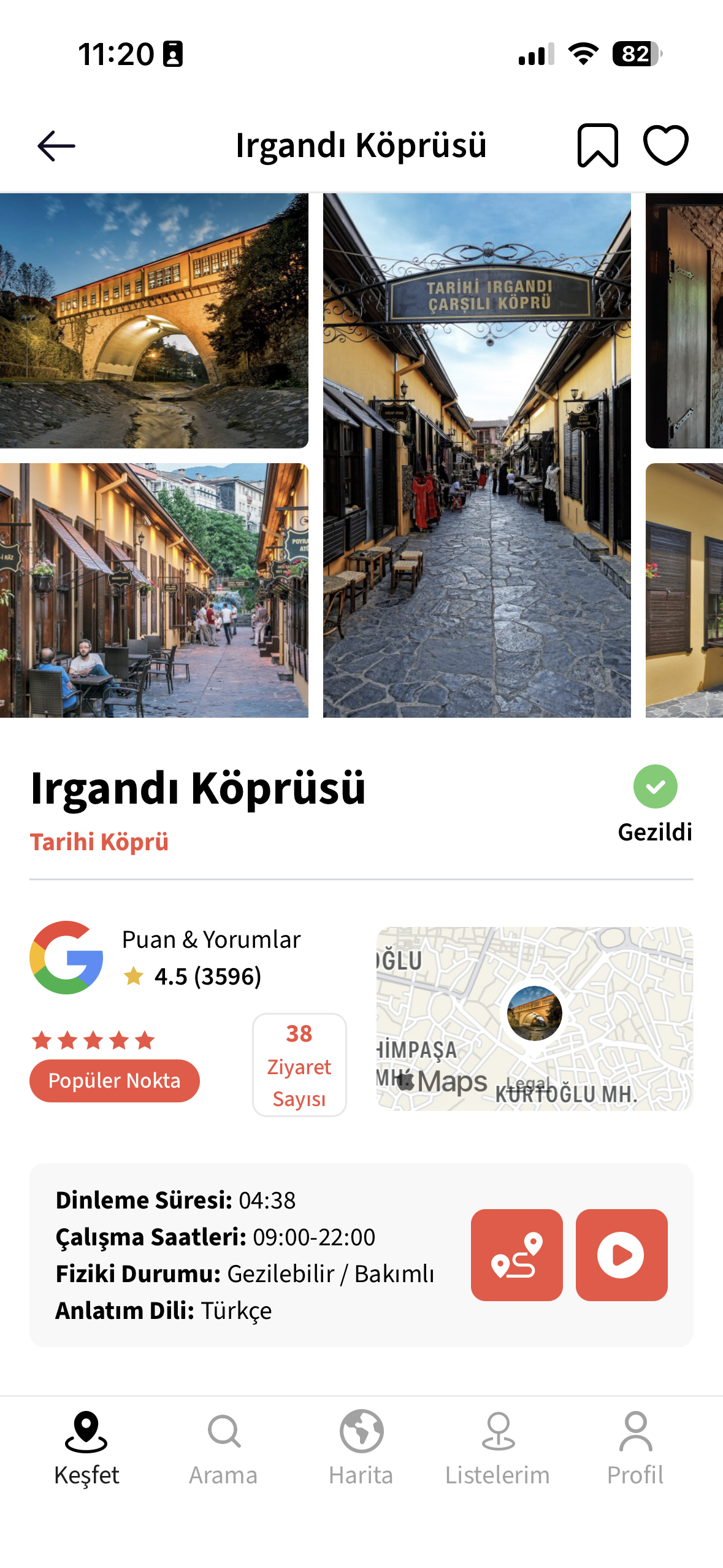This screenshot has width=723, height=1568.
Task: Play the audio narration
Action: click(621, 1255)
